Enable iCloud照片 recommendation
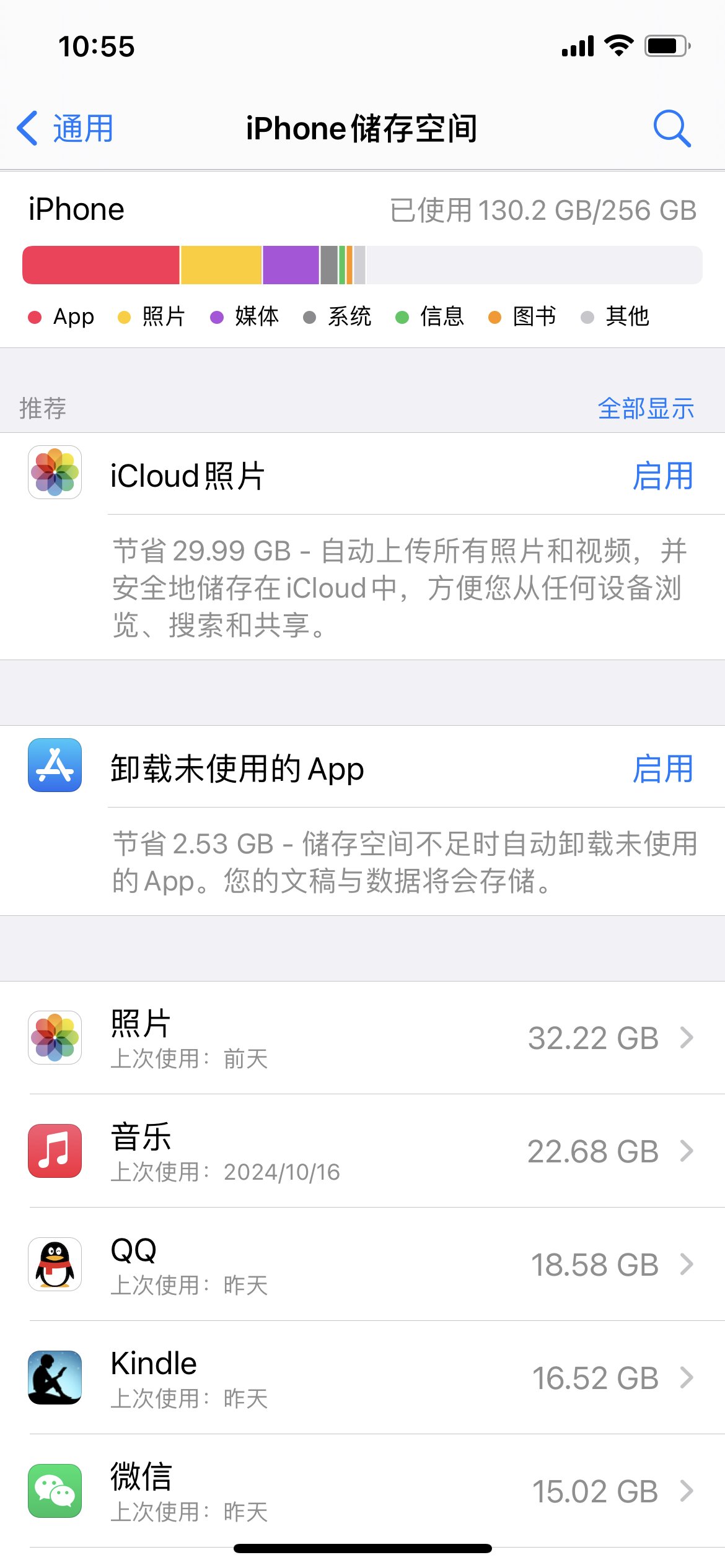The width and height of the screenshot is (725, 1568). click(662, 476)
